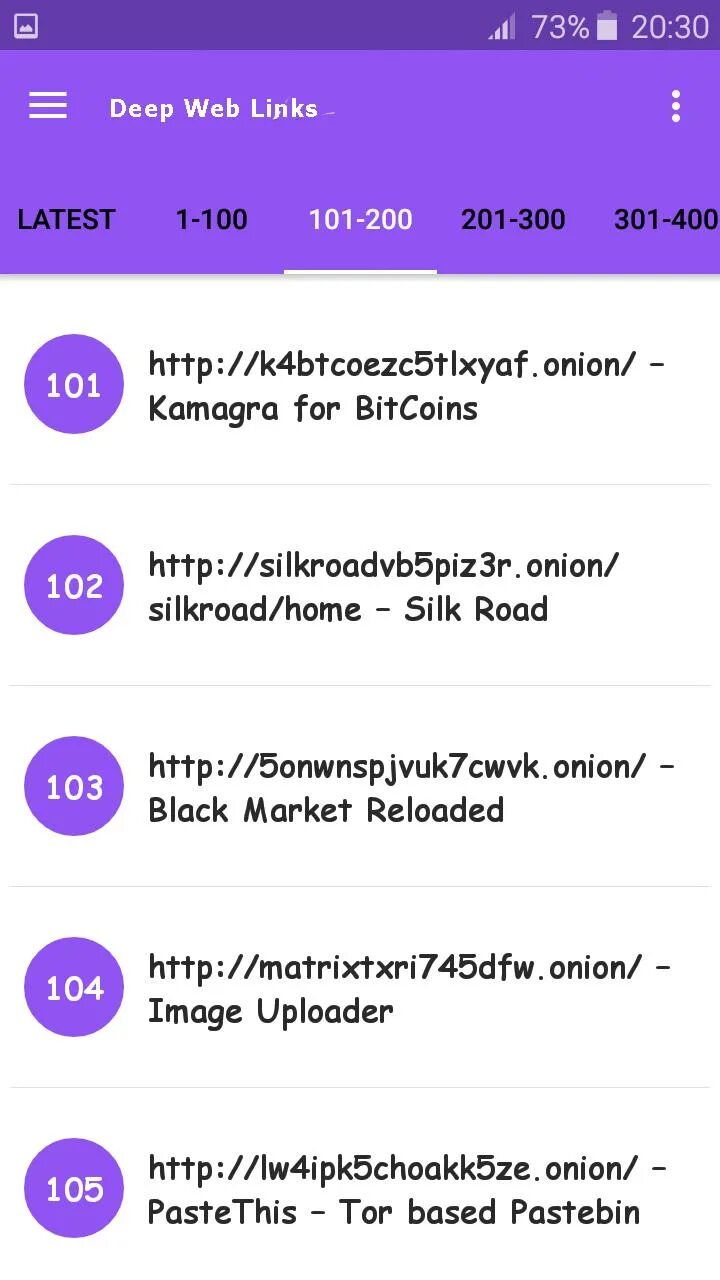Open the 301-400 tab
Viewport: 720px width, 1280px height.
pos(664,220)
